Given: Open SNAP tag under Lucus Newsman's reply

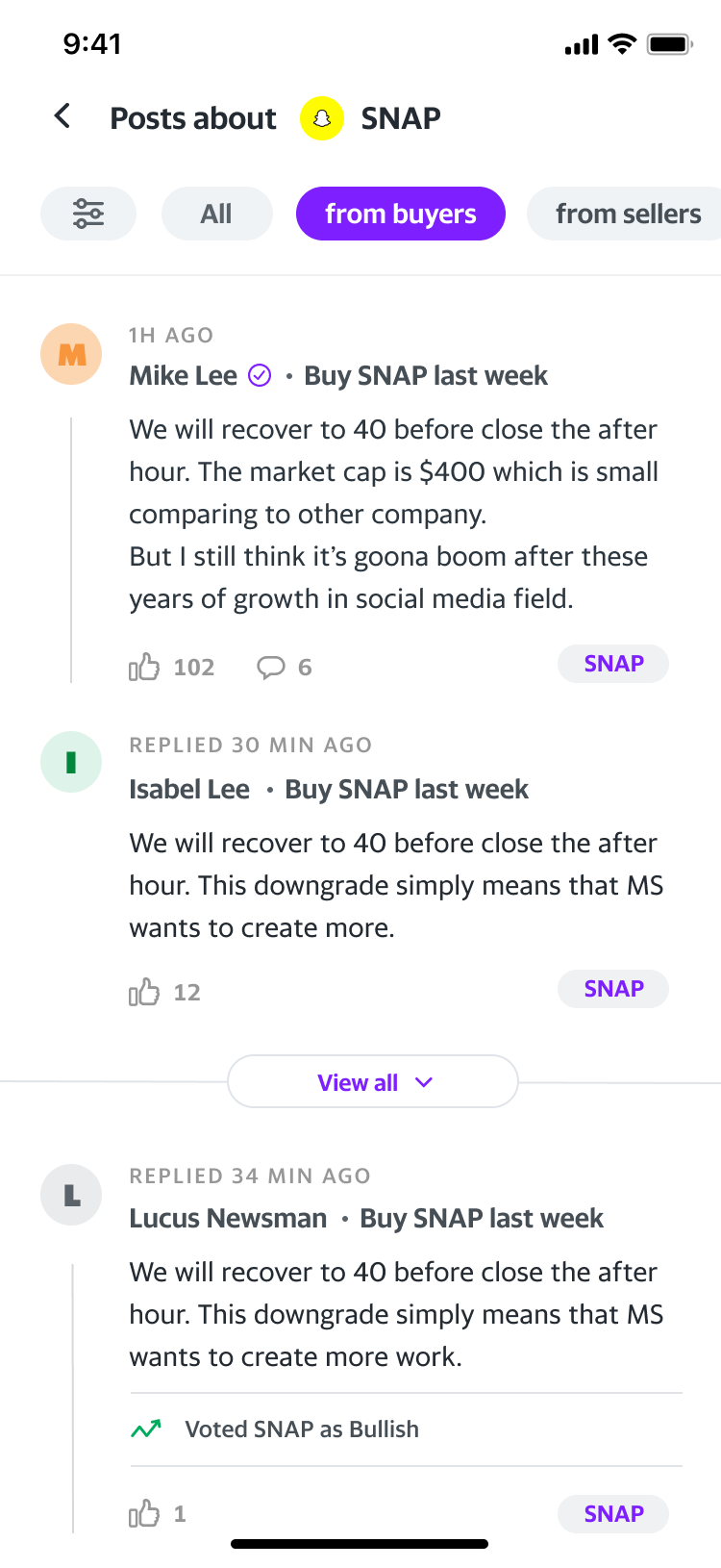Looking at the screenshot, I should click(x=613, y=1514).
